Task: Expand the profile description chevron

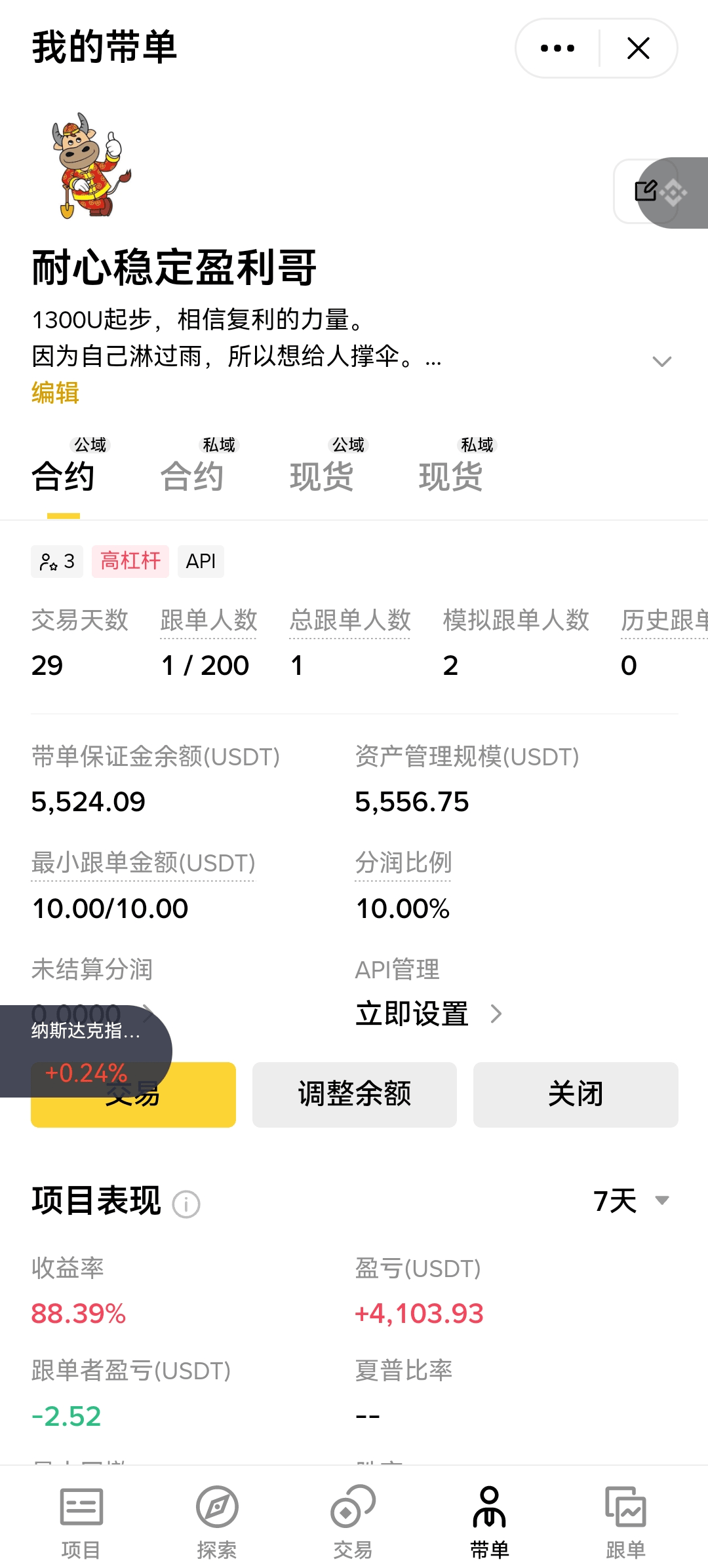Action: pos(662,361)
